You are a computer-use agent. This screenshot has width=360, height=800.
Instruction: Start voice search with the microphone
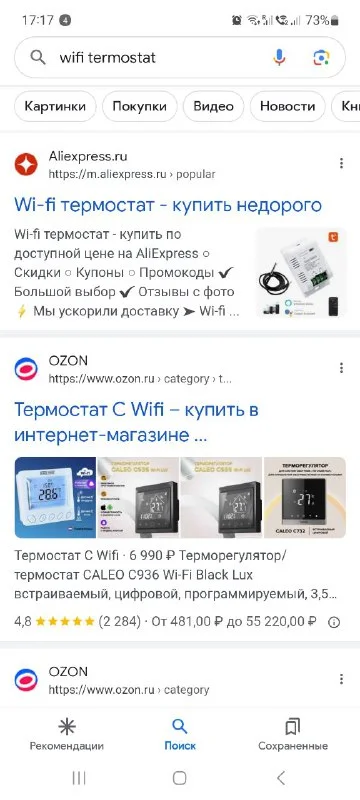point(279,58)
